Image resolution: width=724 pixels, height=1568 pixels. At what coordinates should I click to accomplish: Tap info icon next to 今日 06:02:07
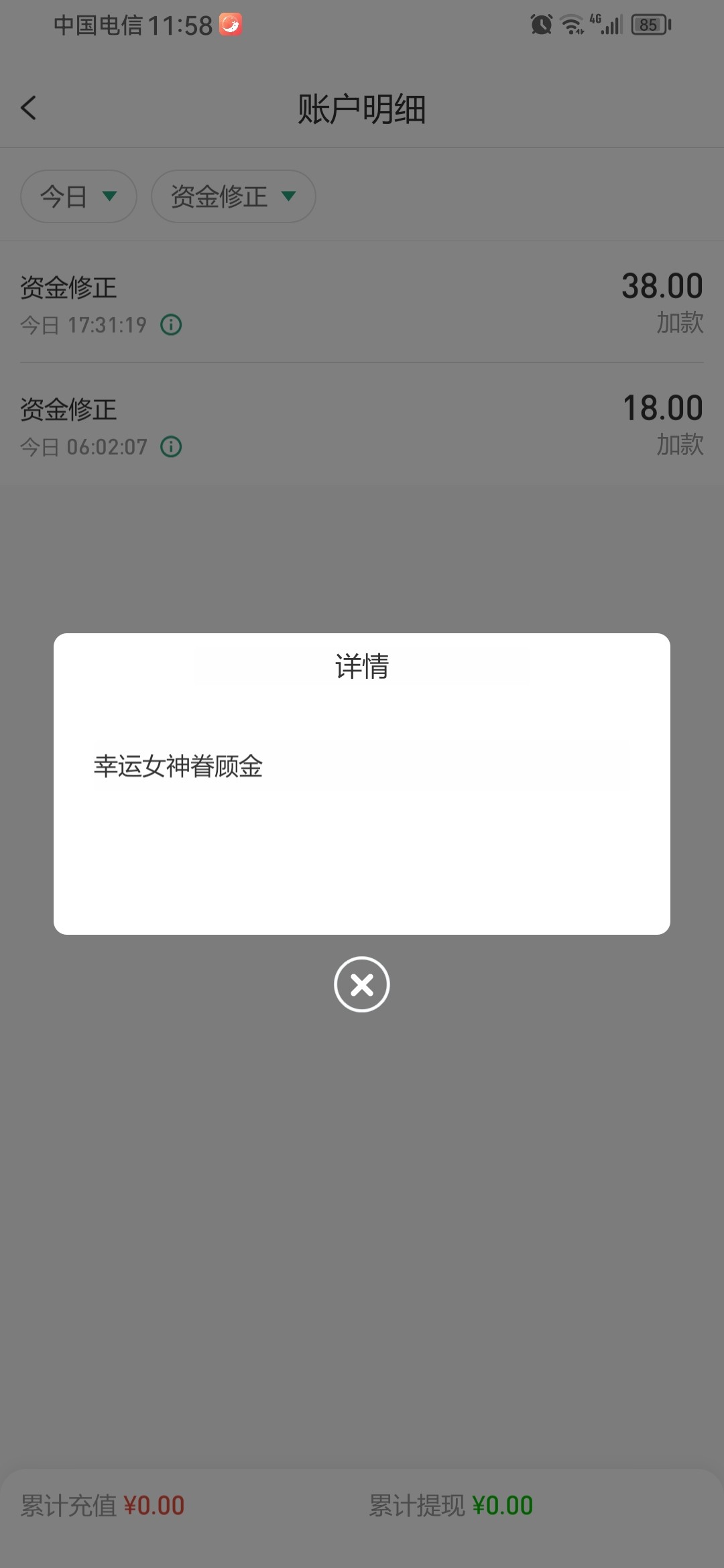(x=171, y=447)
